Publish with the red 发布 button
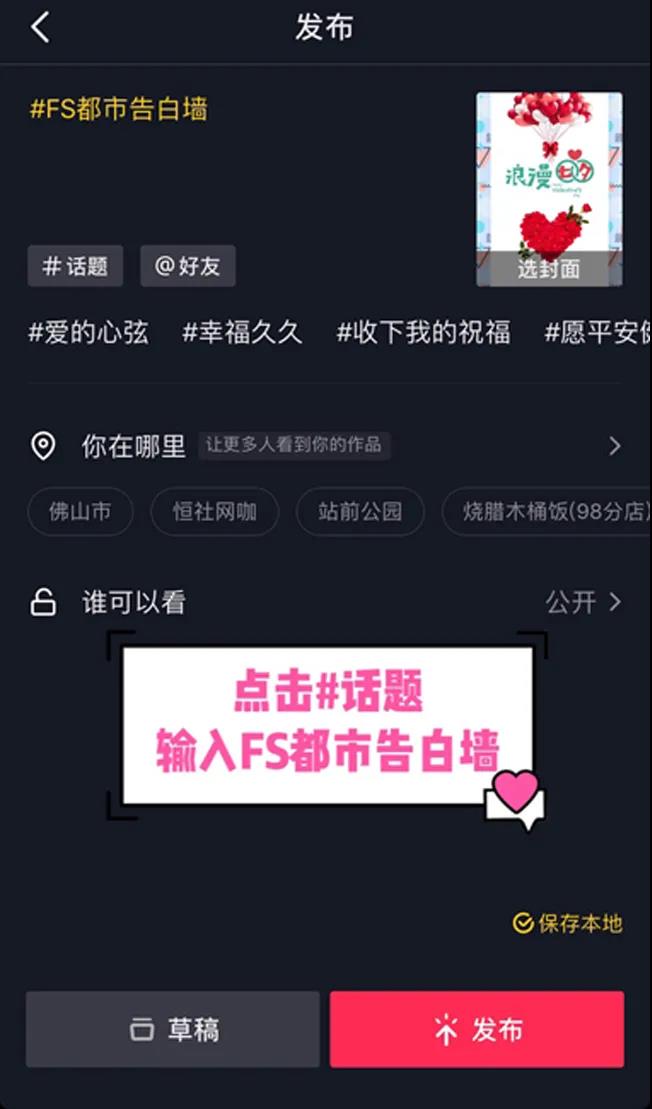Image resolution: width=652 pixels, height=1109 pixels. (477, 1029)
